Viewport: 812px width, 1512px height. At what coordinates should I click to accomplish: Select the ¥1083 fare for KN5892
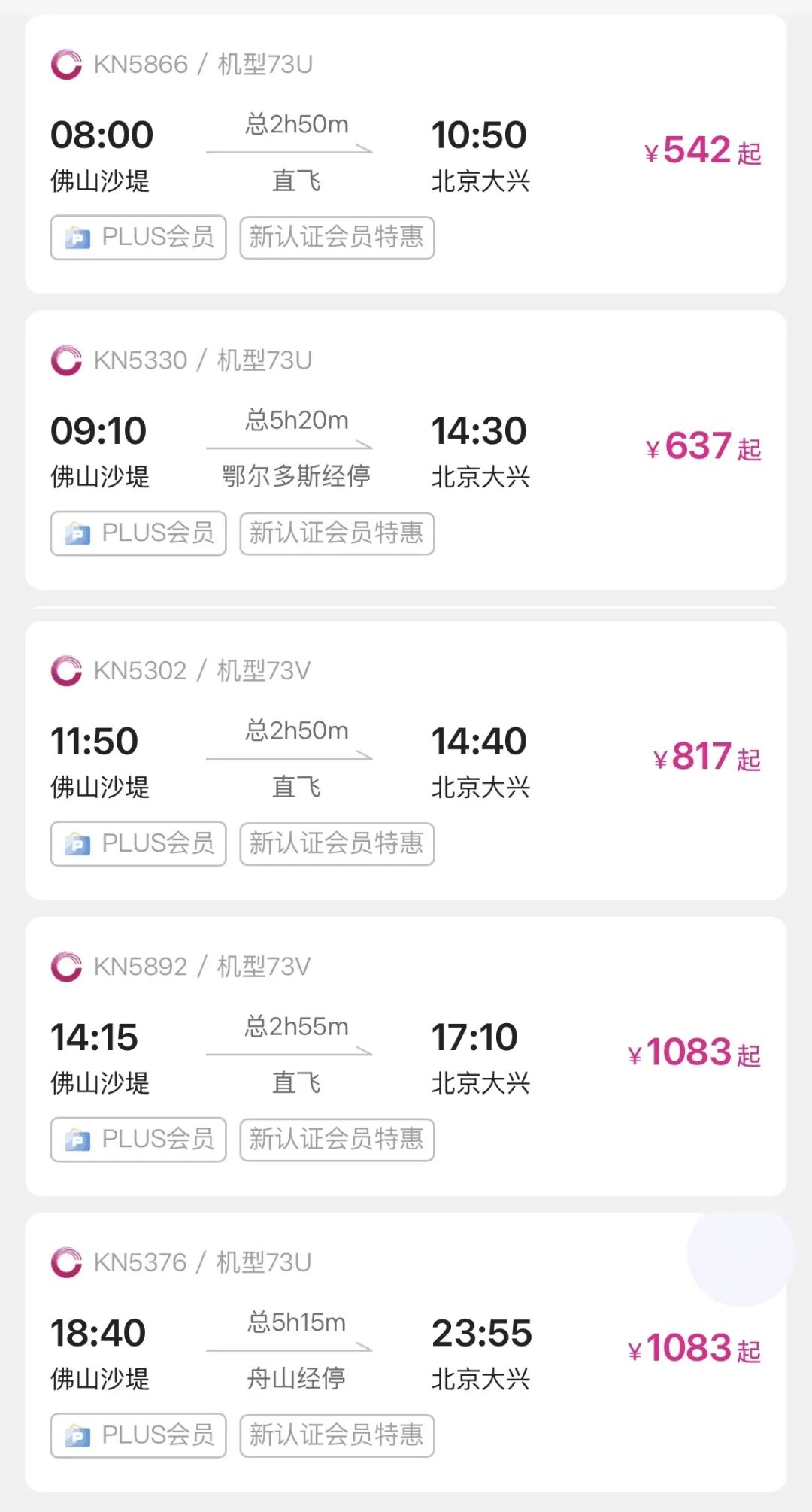[x=692, y=1053]
